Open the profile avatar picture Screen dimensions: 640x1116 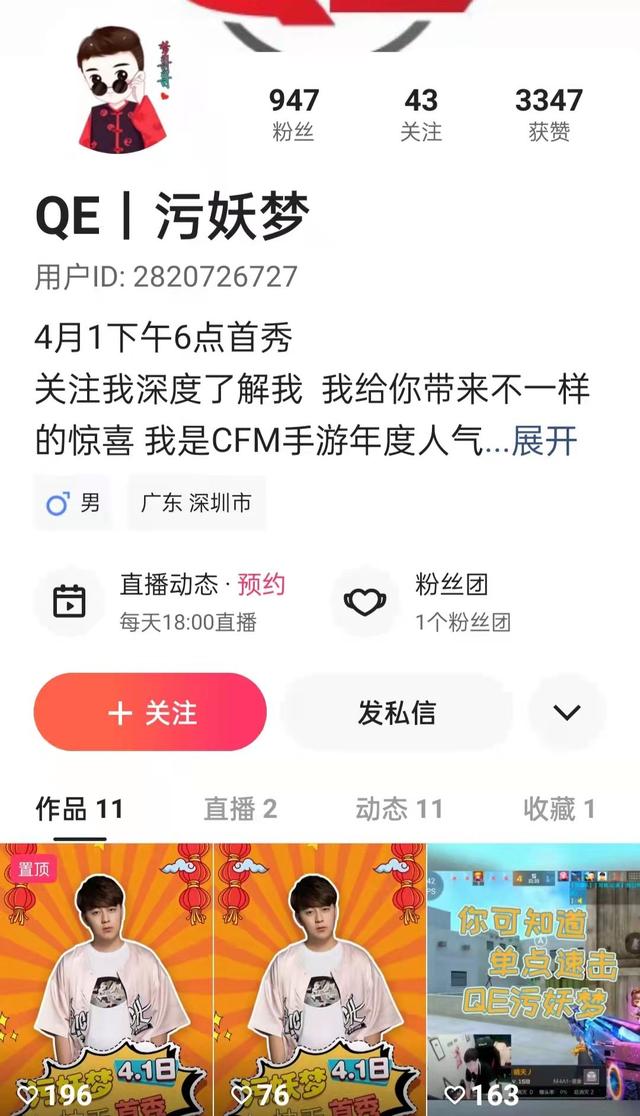[120, 90]
